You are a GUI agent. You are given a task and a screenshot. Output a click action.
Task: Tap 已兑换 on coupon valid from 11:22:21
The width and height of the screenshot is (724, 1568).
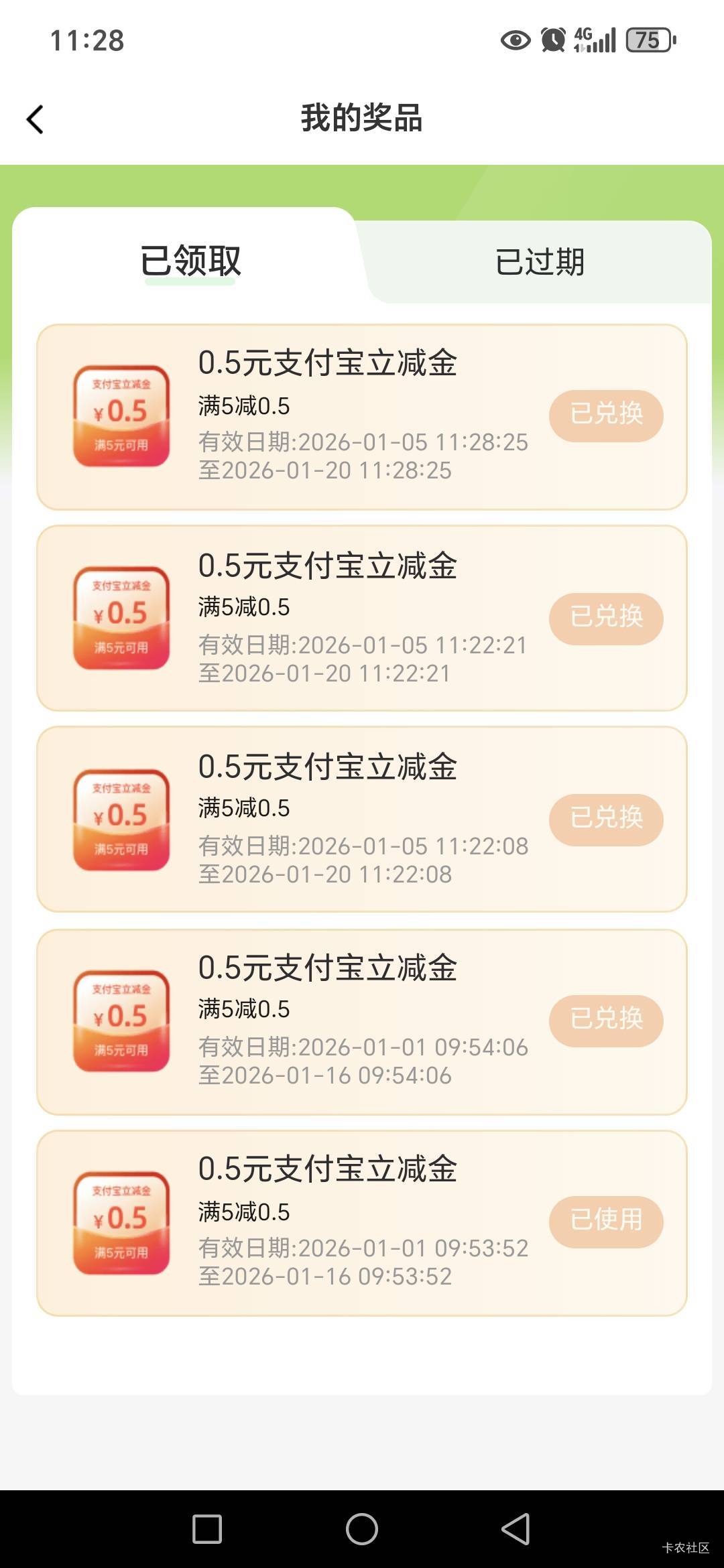(606, 618)
